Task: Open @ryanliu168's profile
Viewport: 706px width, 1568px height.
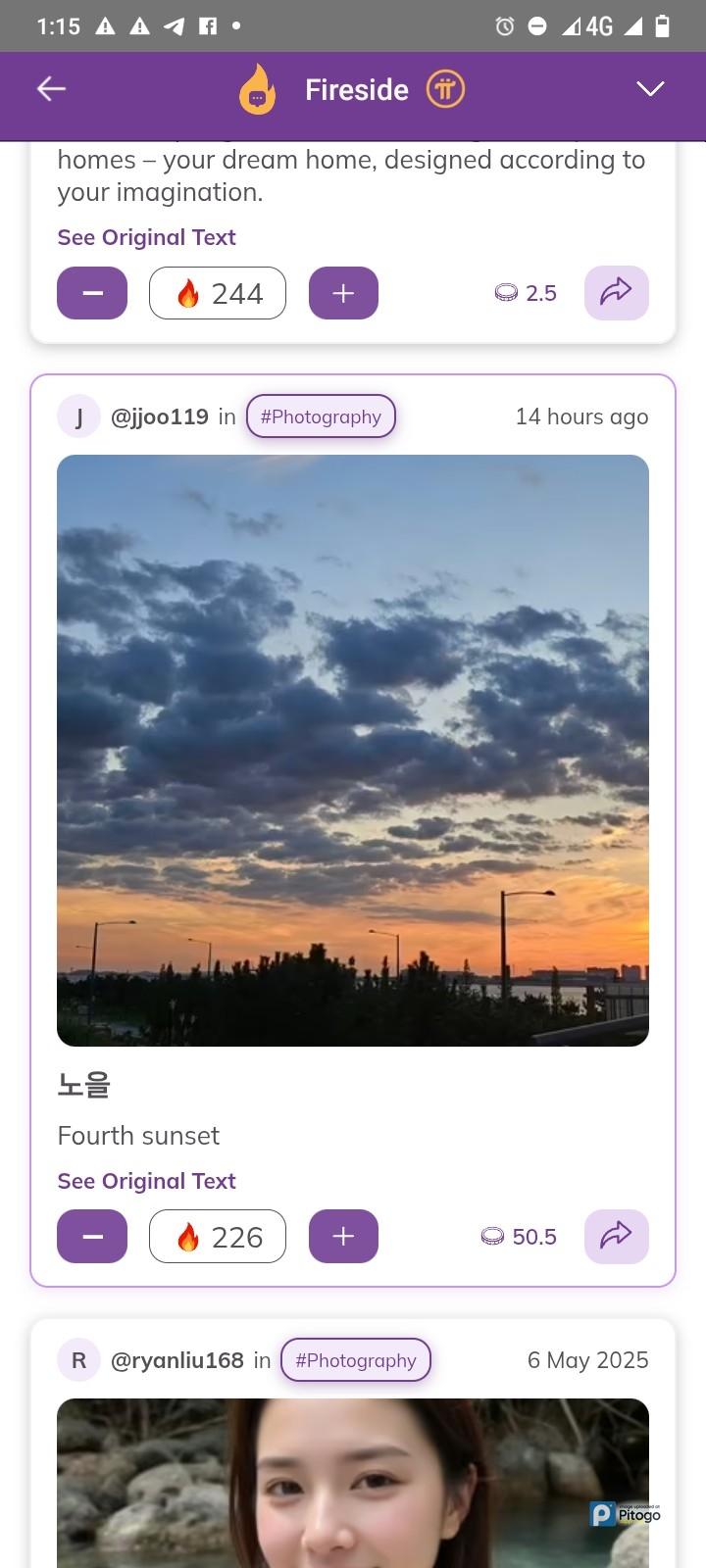Action: tap(176, 1360)
